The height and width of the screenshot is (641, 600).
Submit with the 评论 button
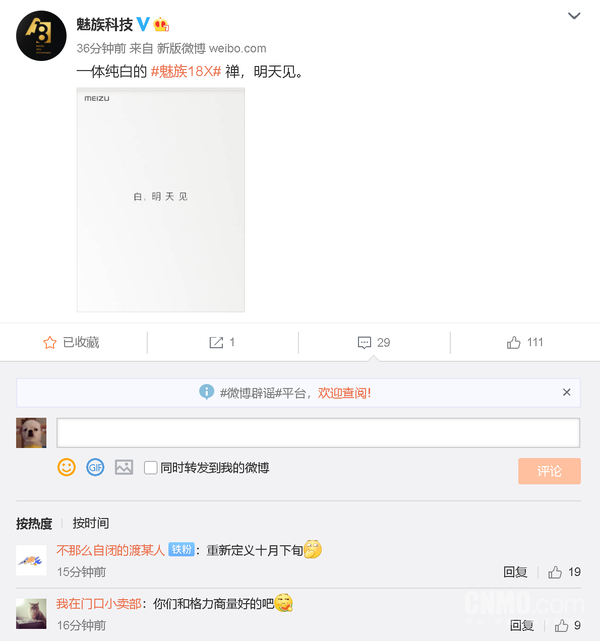[x=549, y=471]
